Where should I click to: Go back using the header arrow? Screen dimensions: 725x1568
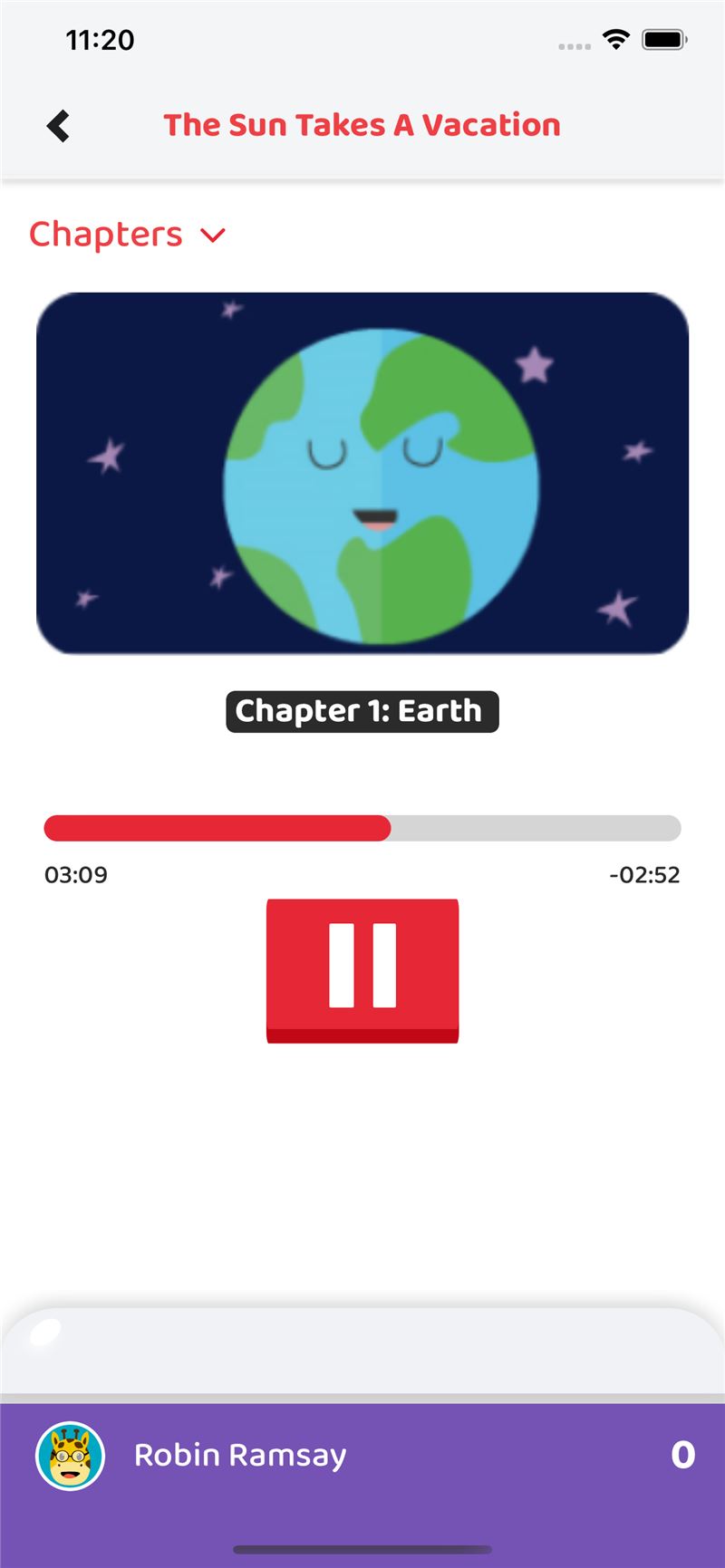[x=58, y=126]
